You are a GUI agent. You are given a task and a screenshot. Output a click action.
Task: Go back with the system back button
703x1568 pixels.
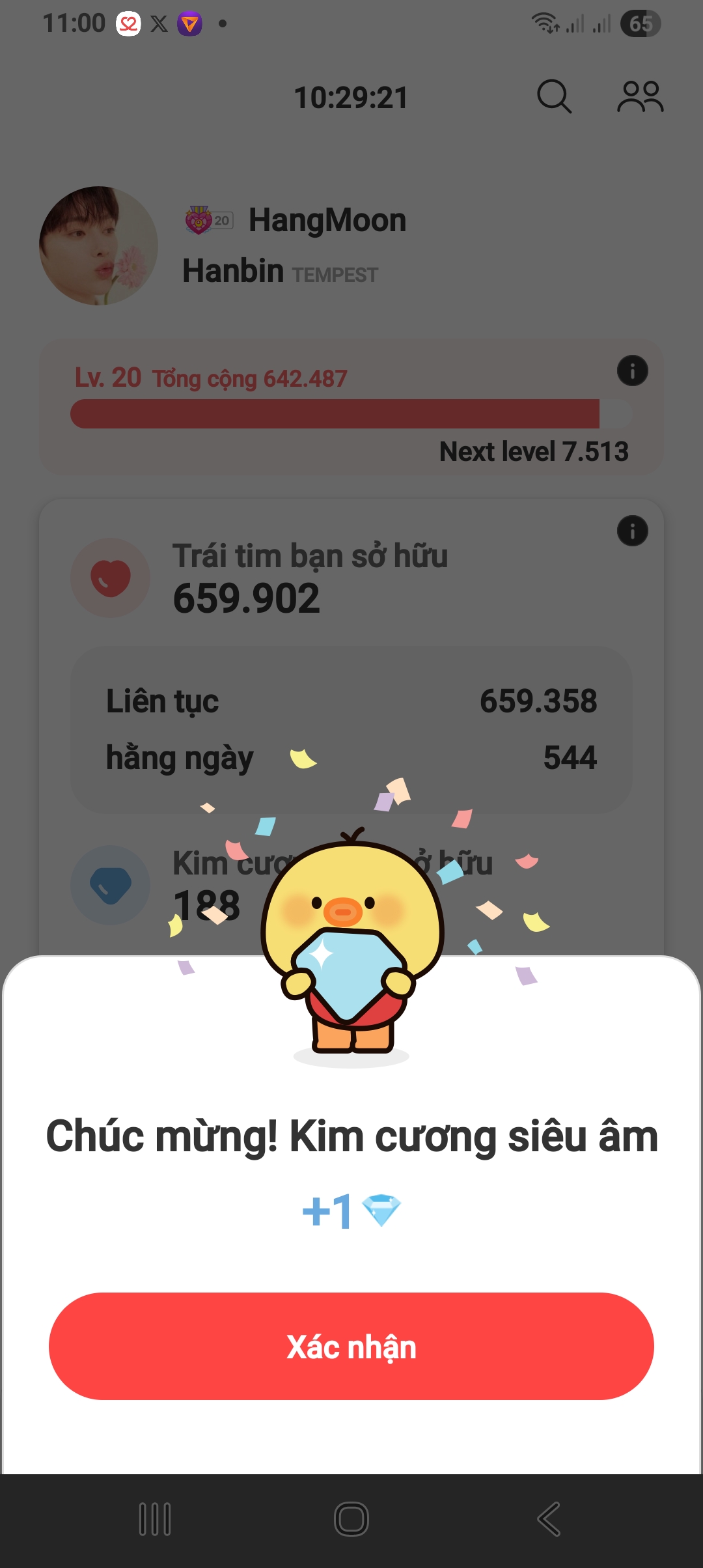549,1519
